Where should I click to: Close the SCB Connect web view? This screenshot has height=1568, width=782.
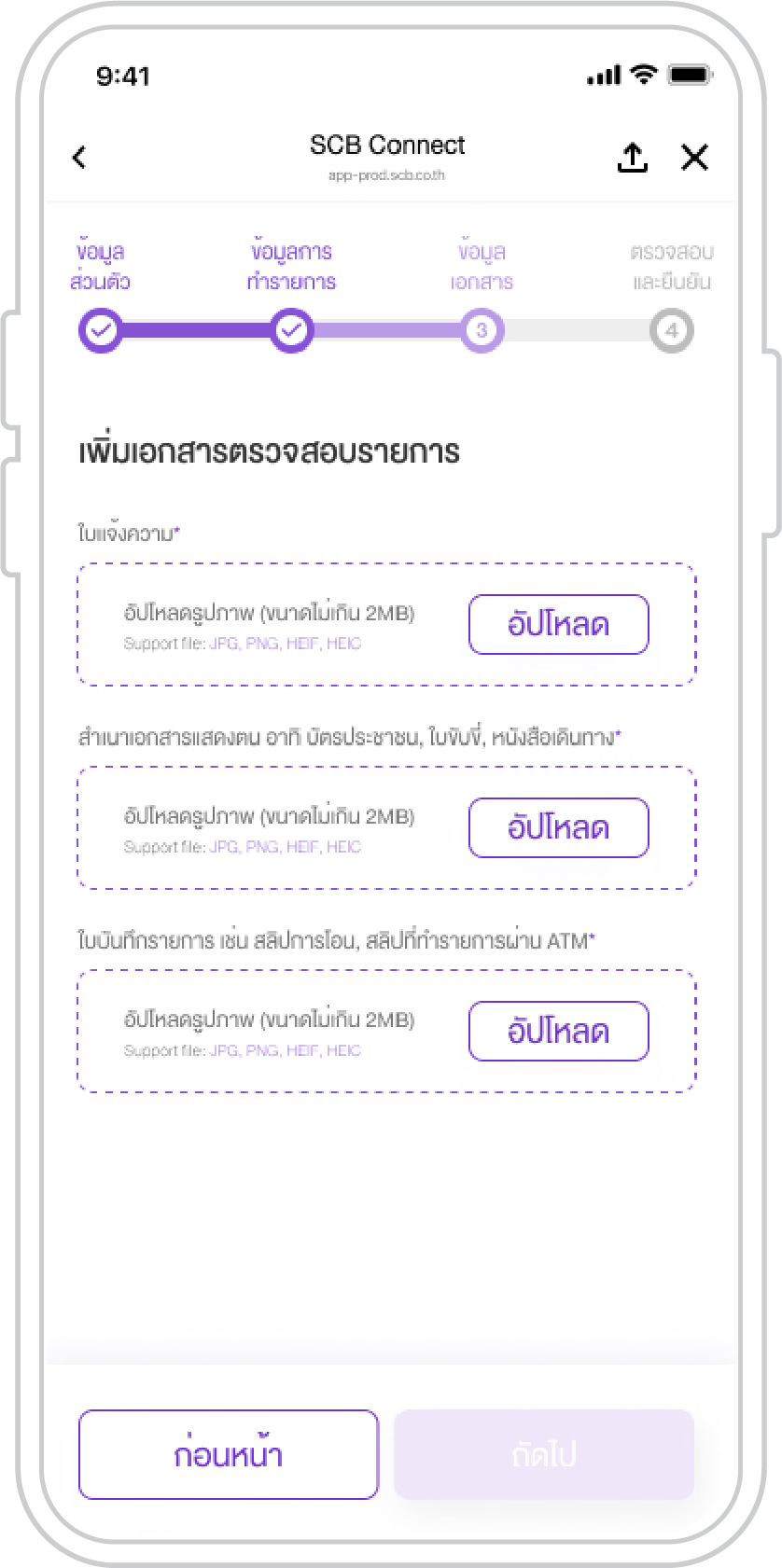[694, 158]
